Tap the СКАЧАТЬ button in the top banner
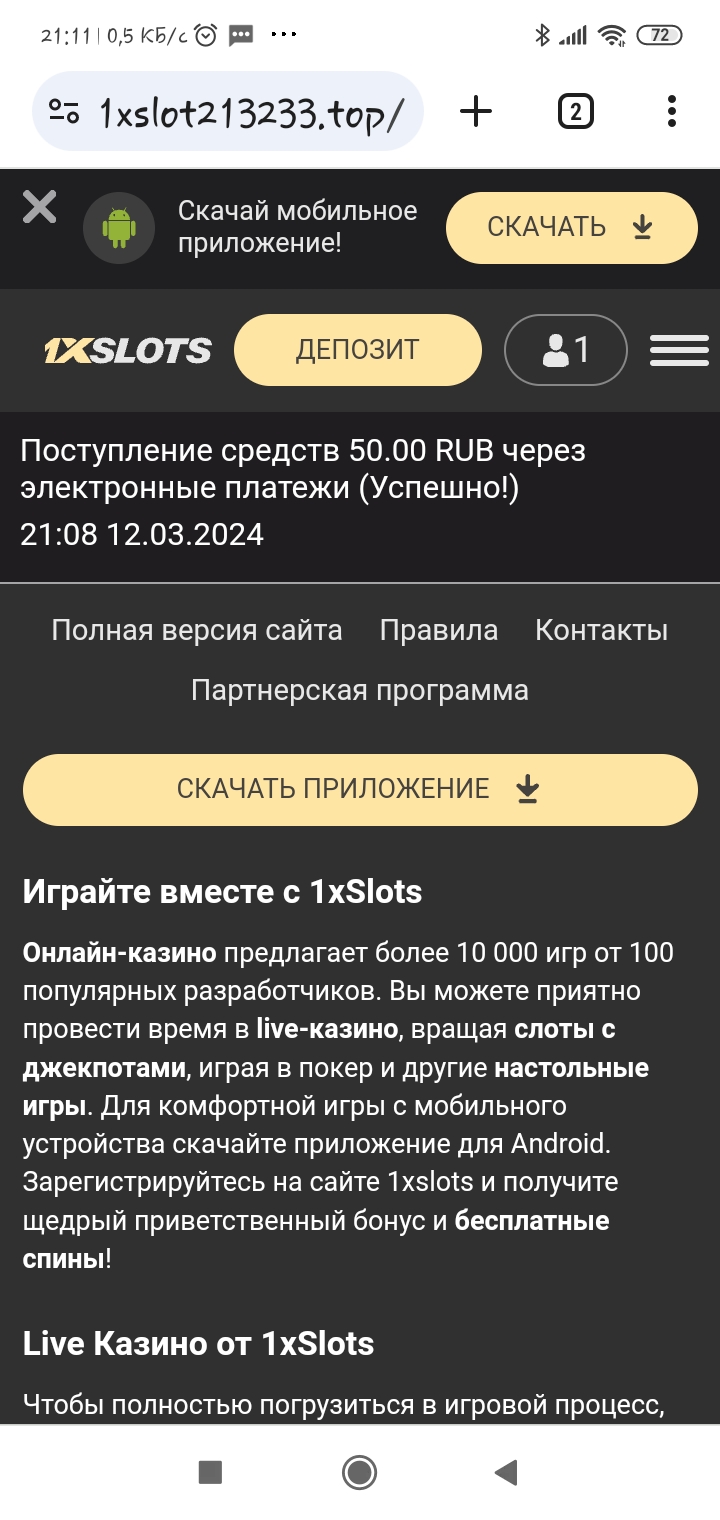 coord(571,228)
